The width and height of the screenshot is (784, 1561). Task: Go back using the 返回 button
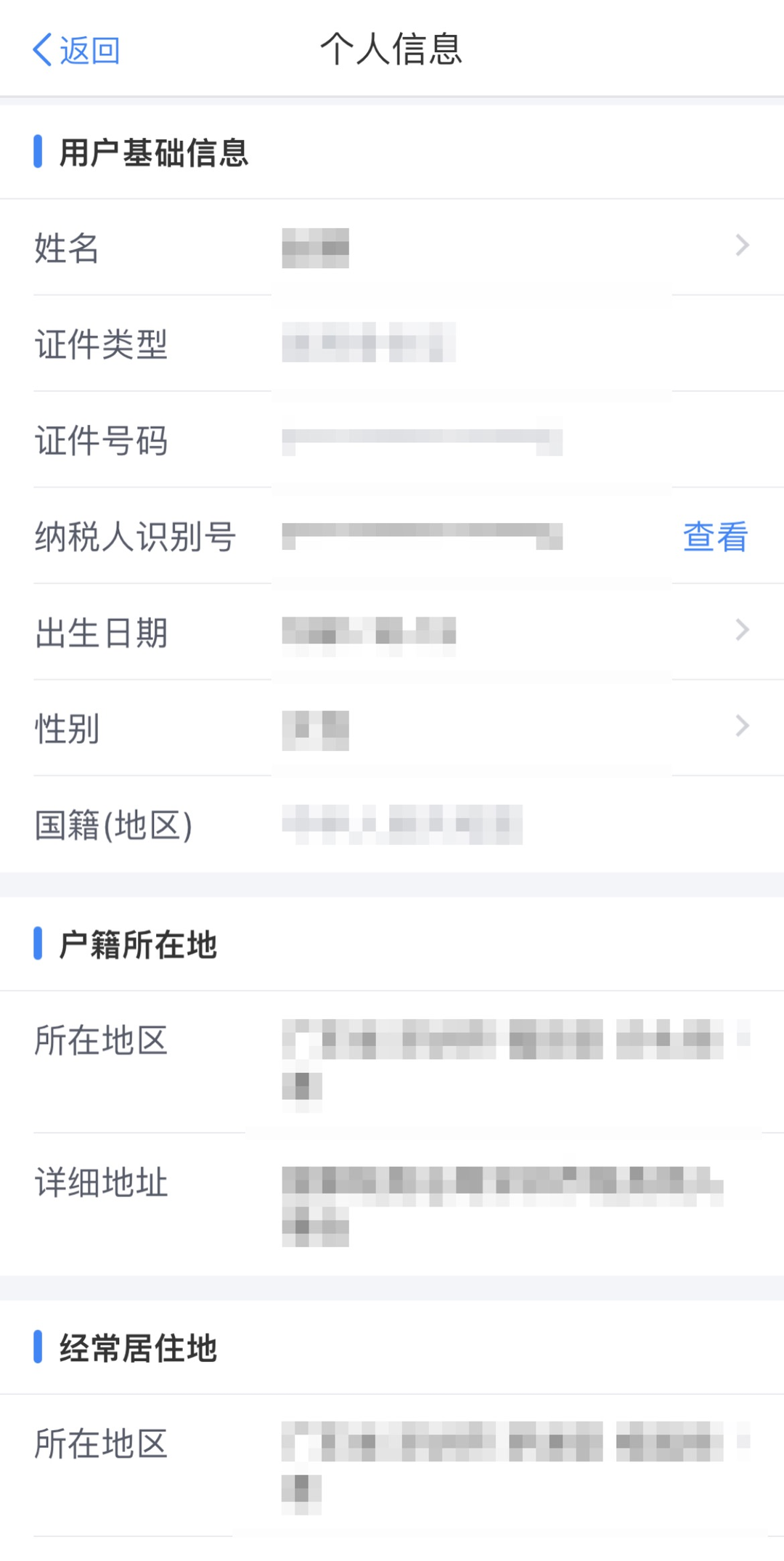pyautogui.click(x=76, y=50)
